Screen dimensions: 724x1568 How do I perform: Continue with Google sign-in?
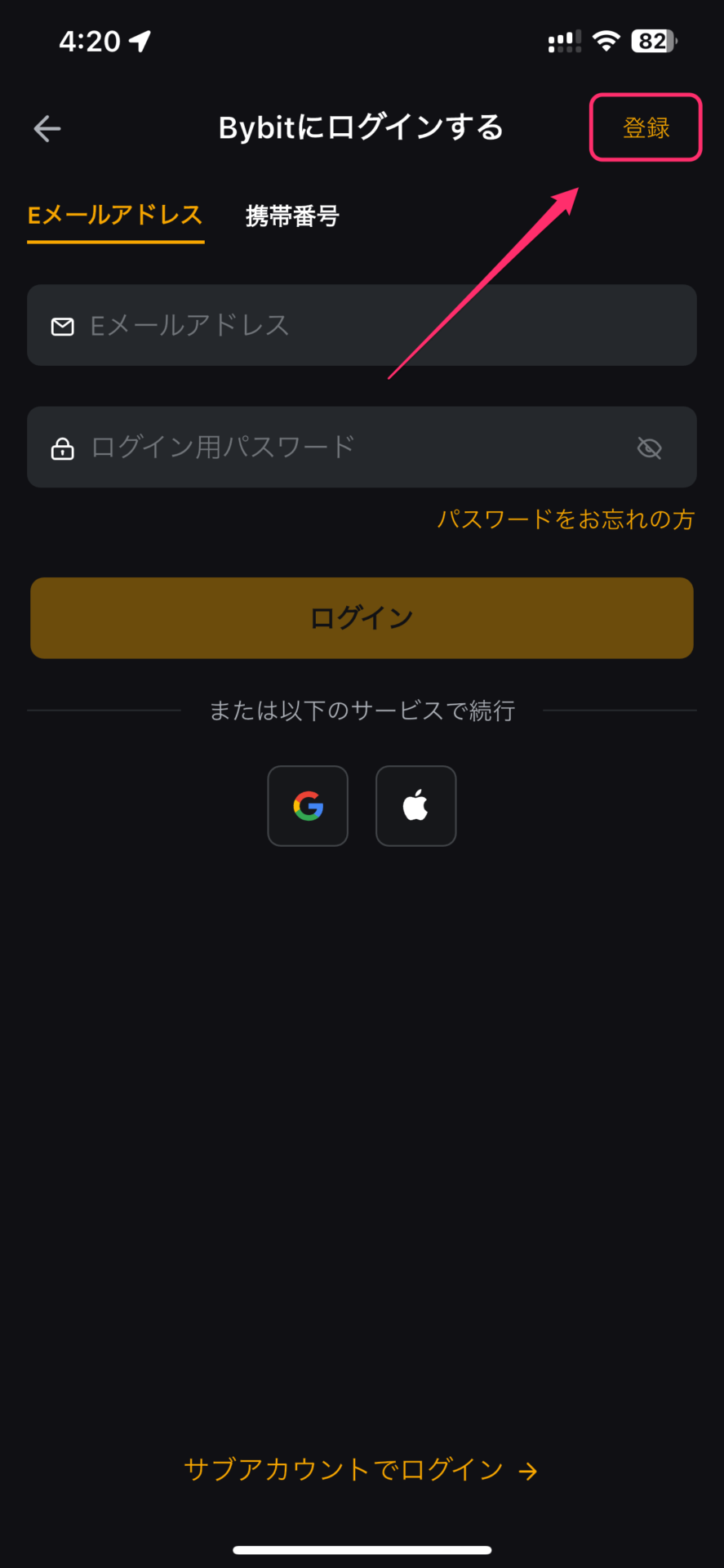pos(308,806)
